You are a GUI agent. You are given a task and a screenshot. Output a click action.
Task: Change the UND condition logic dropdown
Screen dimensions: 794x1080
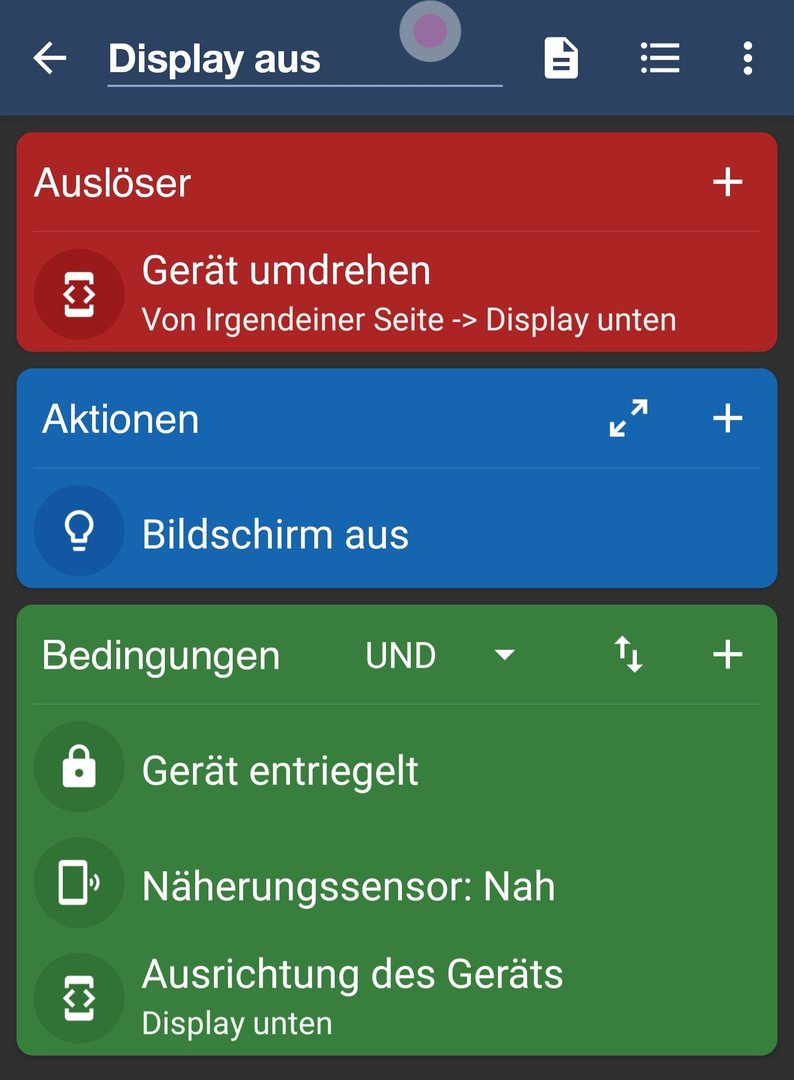(440, 656)
